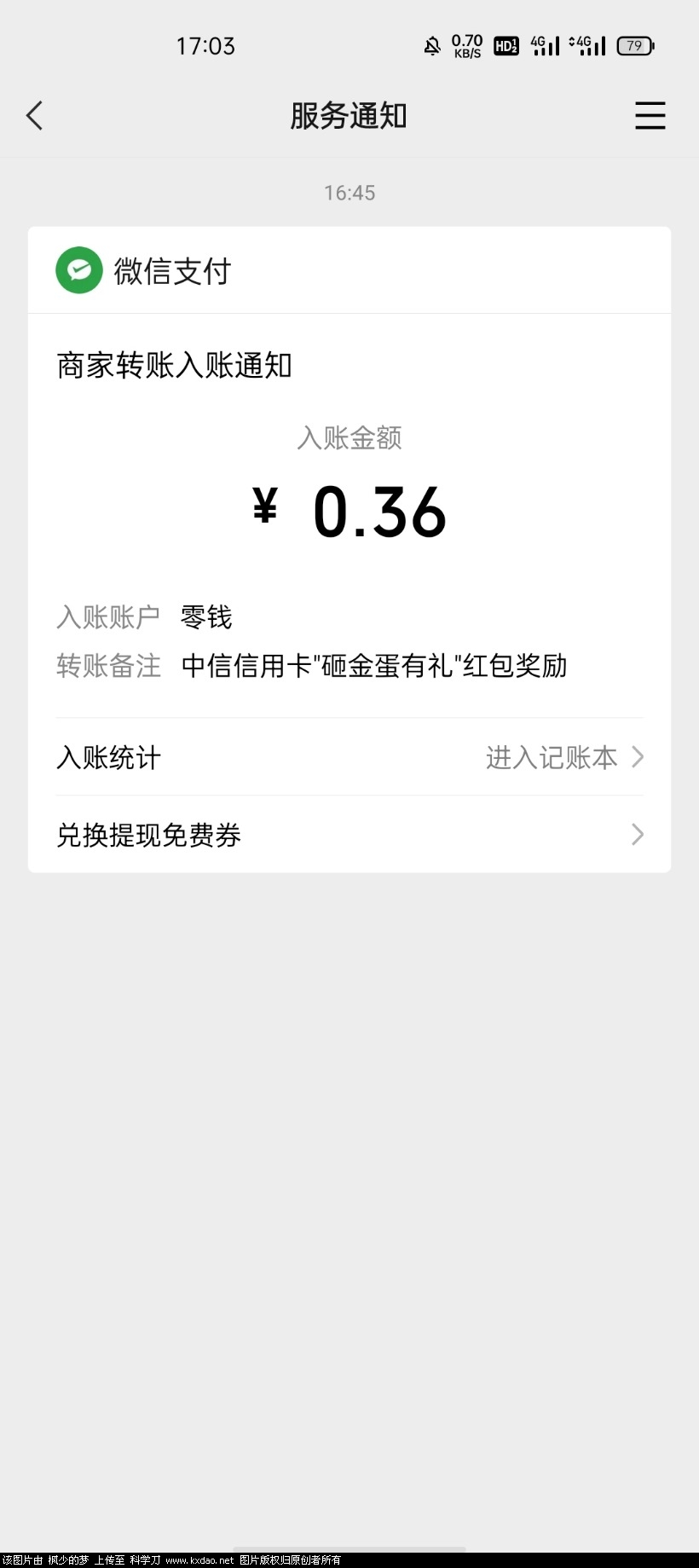Viewport: 699px width, 1568px height.
Task: Go back from 服务通知
Action: pyautogui.click(x=35, y=116)
